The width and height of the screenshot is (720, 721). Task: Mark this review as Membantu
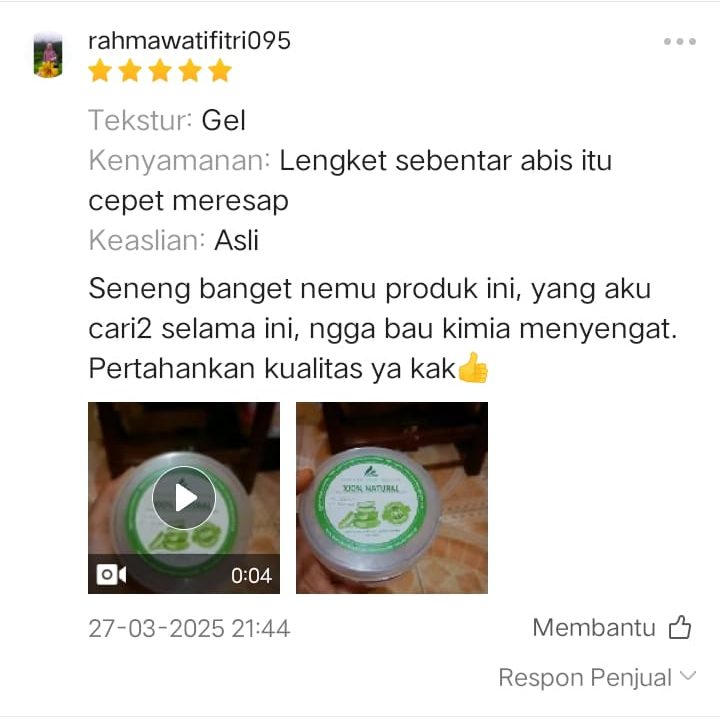679,628
